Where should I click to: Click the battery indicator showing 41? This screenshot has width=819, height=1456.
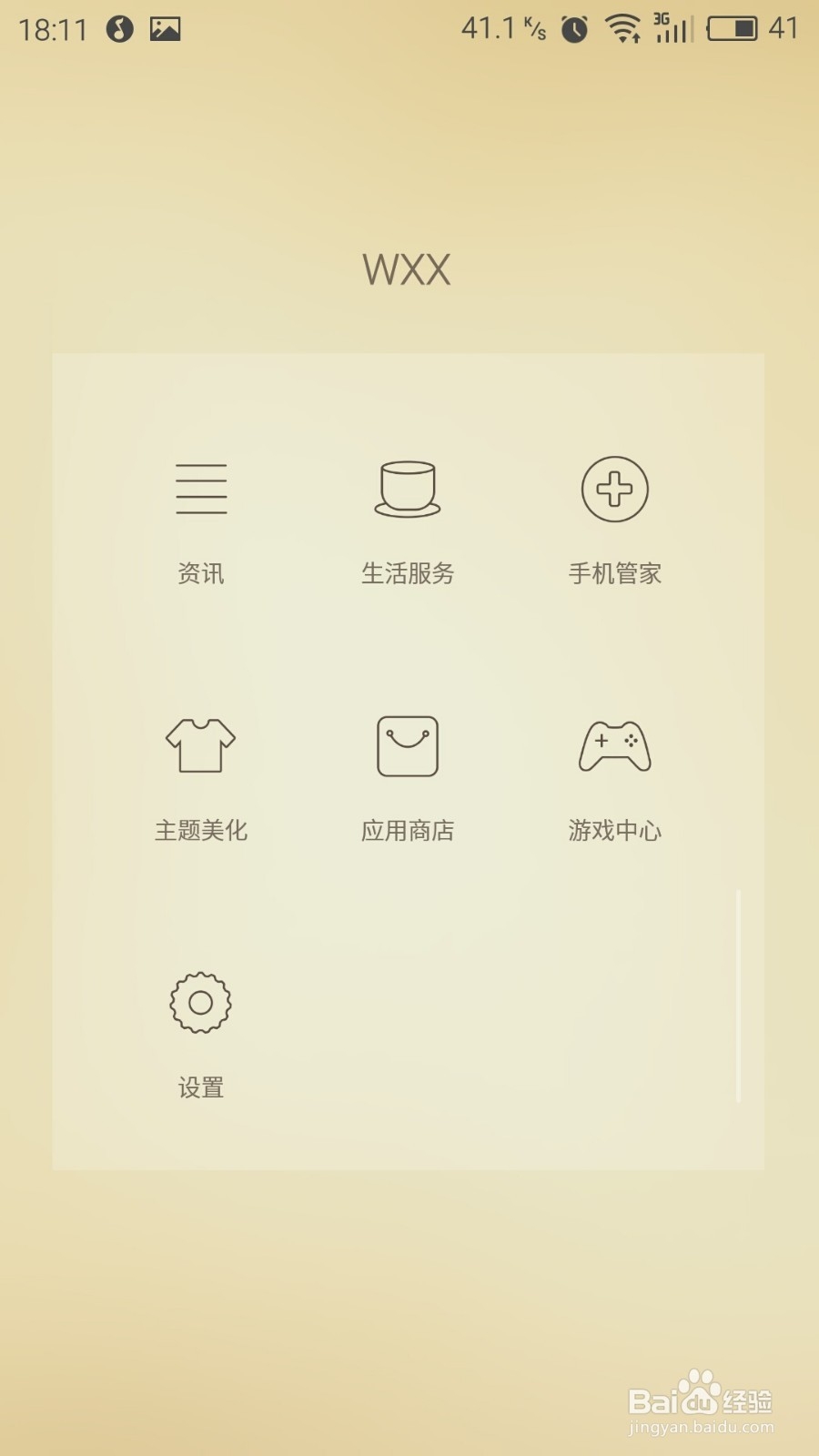733,30
